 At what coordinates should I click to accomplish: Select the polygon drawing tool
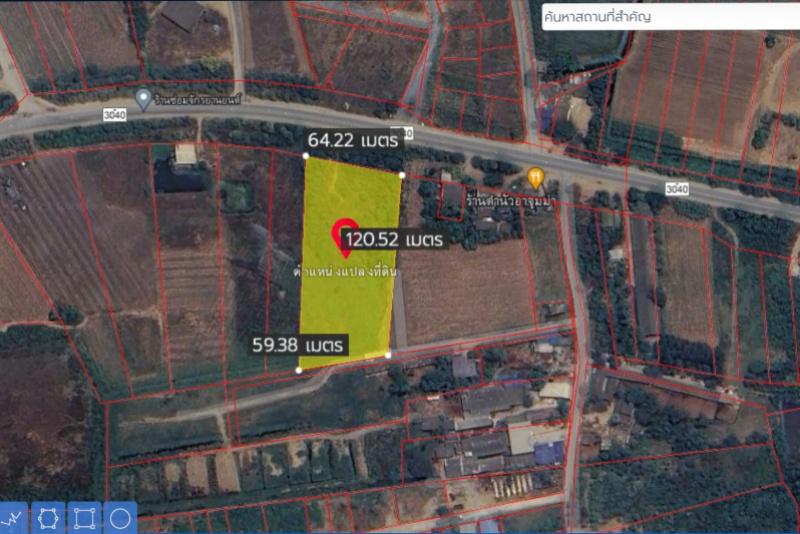click(x=49, y=518)
